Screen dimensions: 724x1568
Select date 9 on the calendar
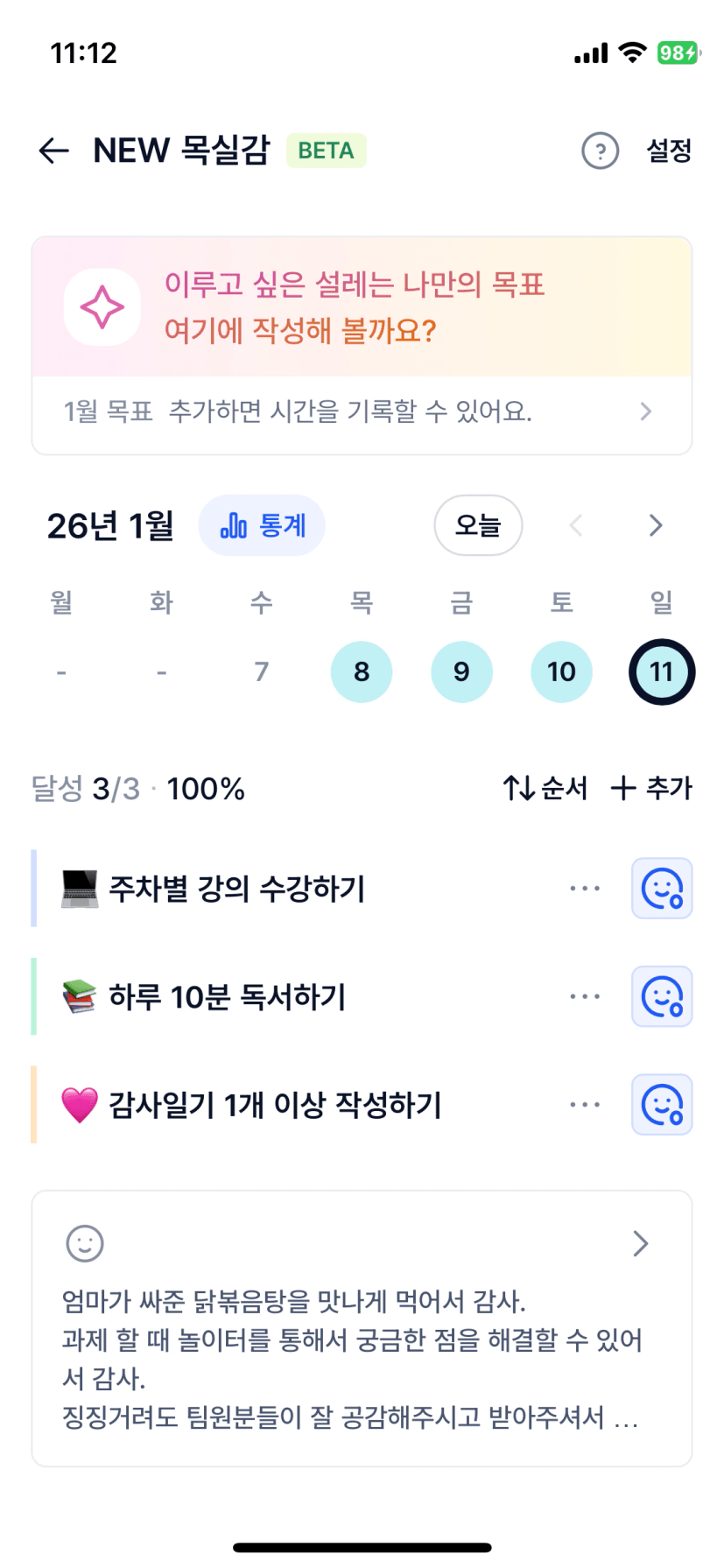[461, 671]
